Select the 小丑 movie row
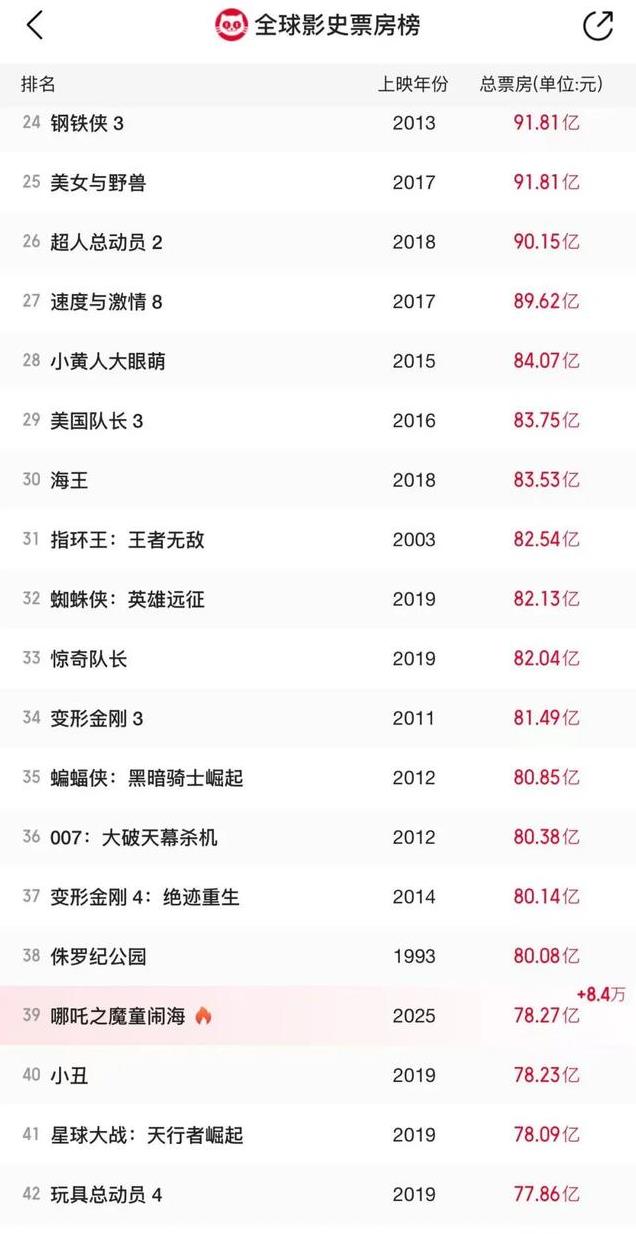 318,1075
